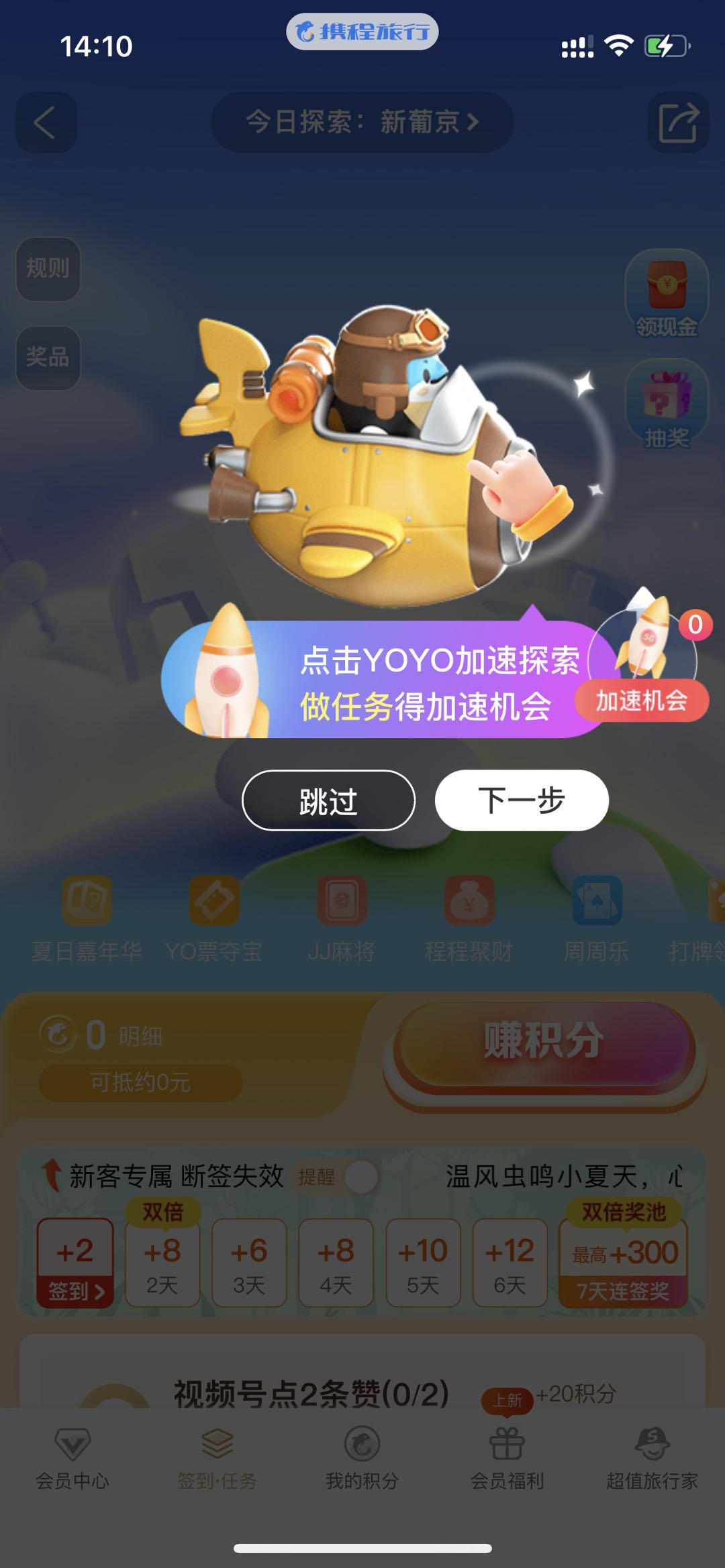Share this page via top-right icon

click(x=678, y=123)
